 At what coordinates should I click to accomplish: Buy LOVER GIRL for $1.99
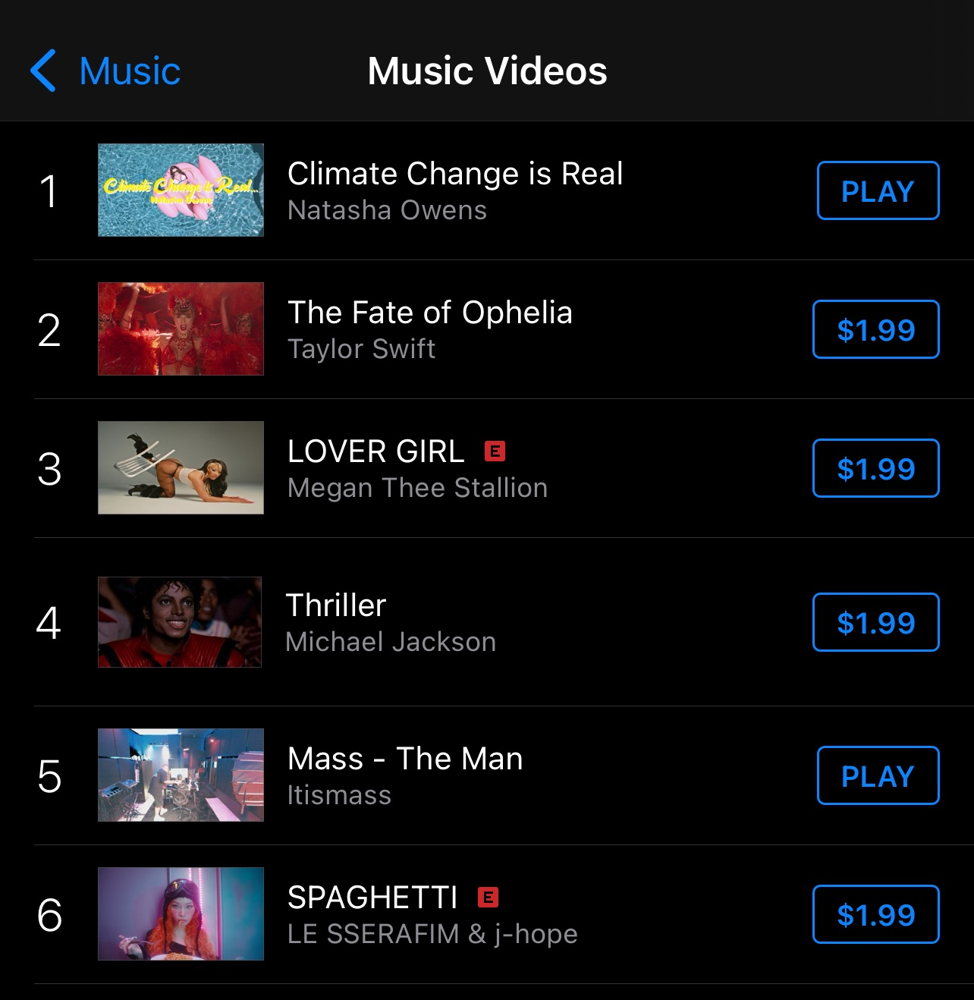[x=875, y=468]
